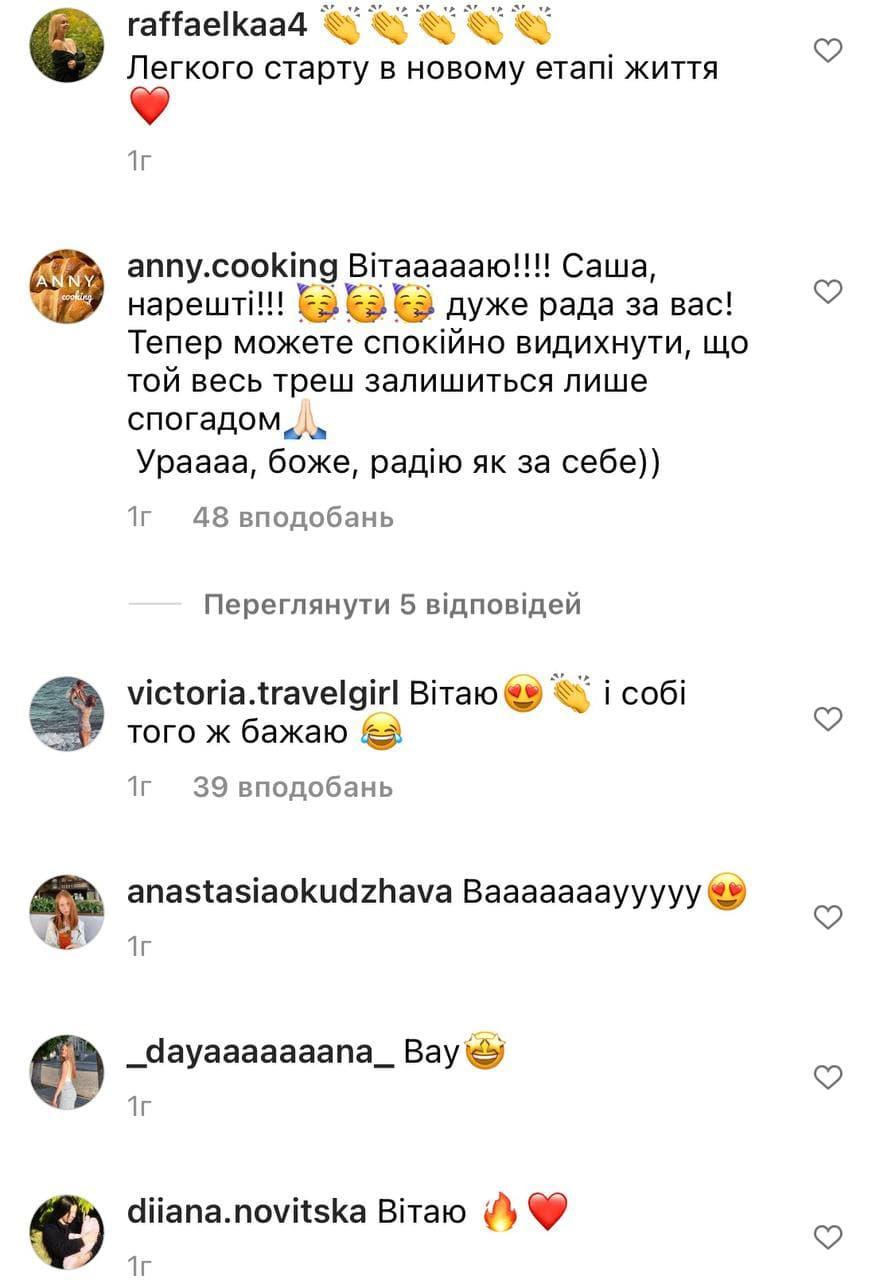This screenshot has height=1280, width=895.
Task: Like the comment by raffaelkaa4
Action: coord(828,50)
